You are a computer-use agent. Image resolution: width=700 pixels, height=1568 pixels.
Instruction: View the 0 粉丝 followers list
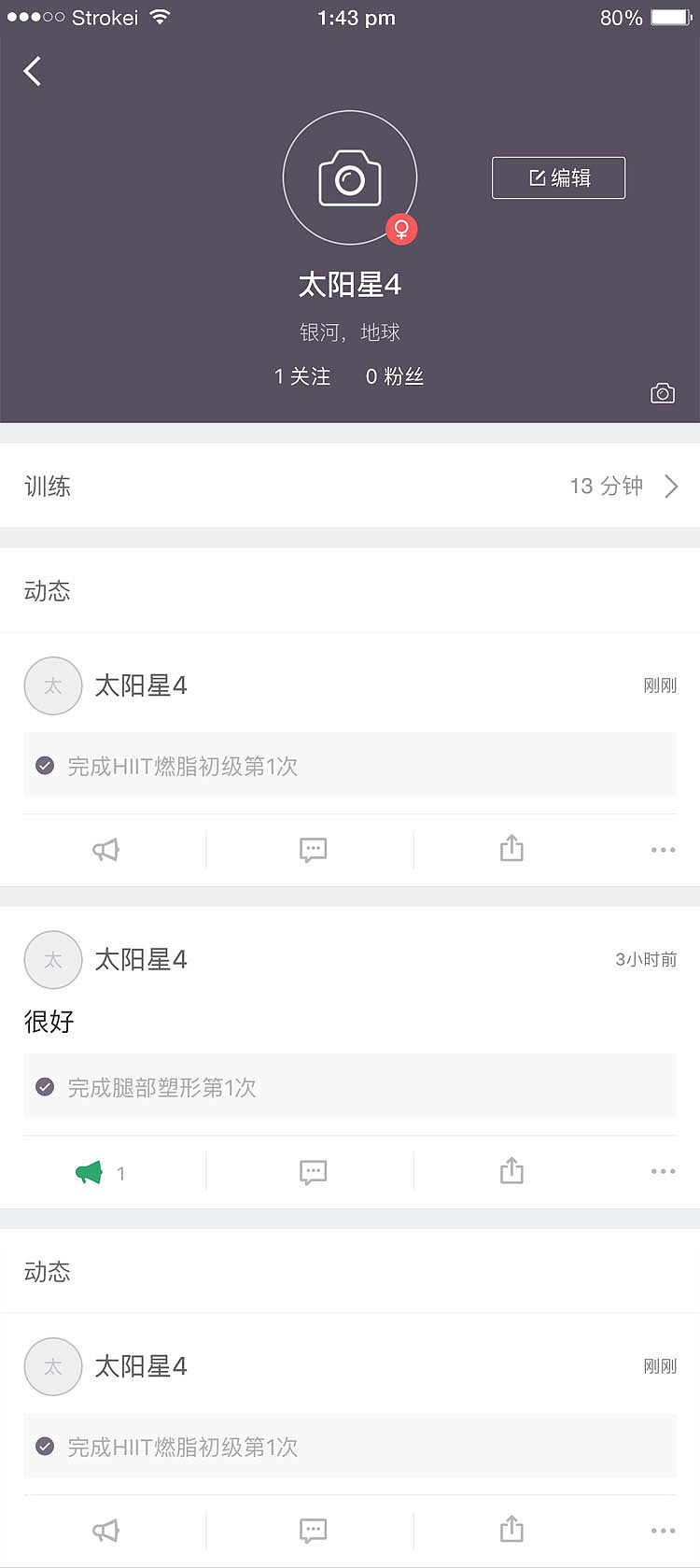tap(394, 376)
